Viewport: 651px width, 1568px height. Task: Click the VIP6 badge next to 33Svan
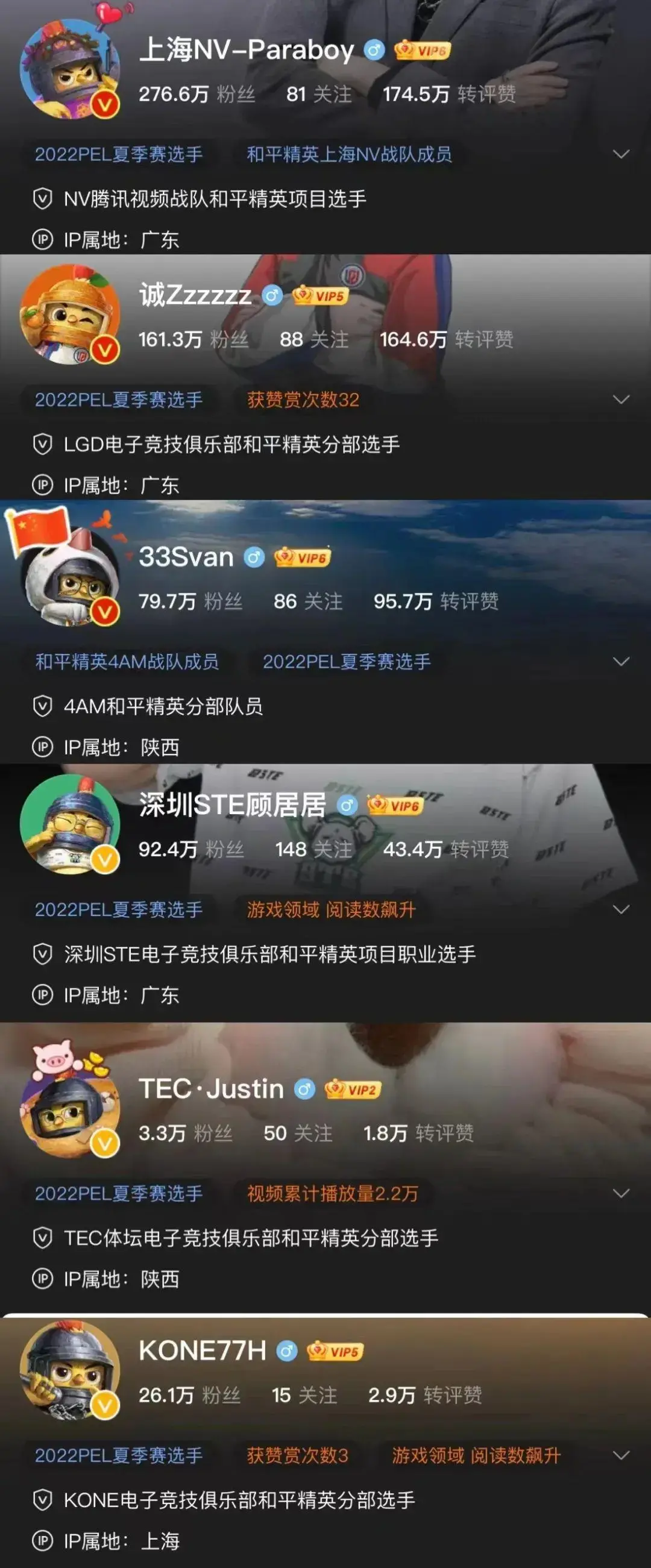click(304, 557)
